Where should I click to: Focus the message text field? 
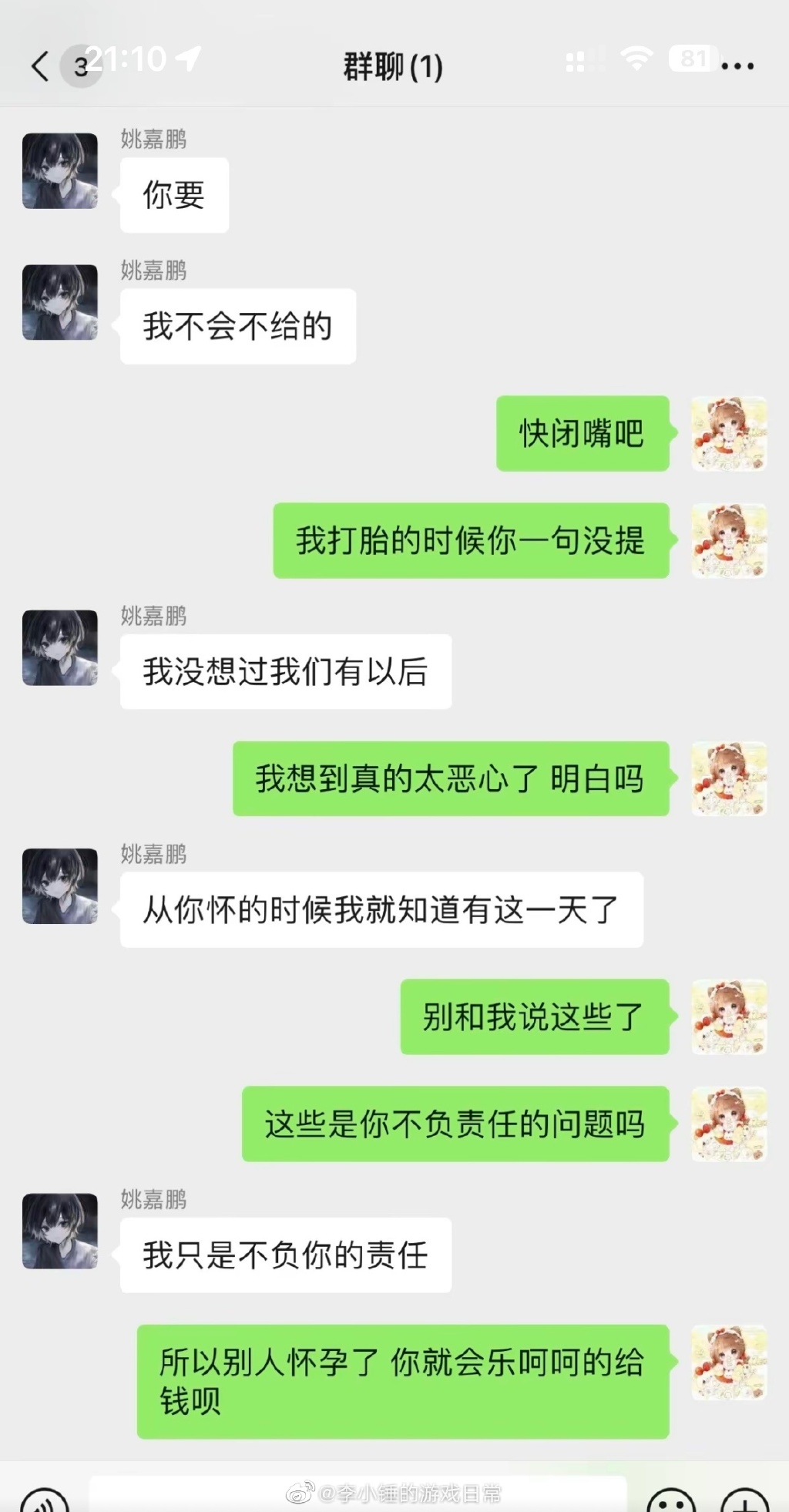358,1495
